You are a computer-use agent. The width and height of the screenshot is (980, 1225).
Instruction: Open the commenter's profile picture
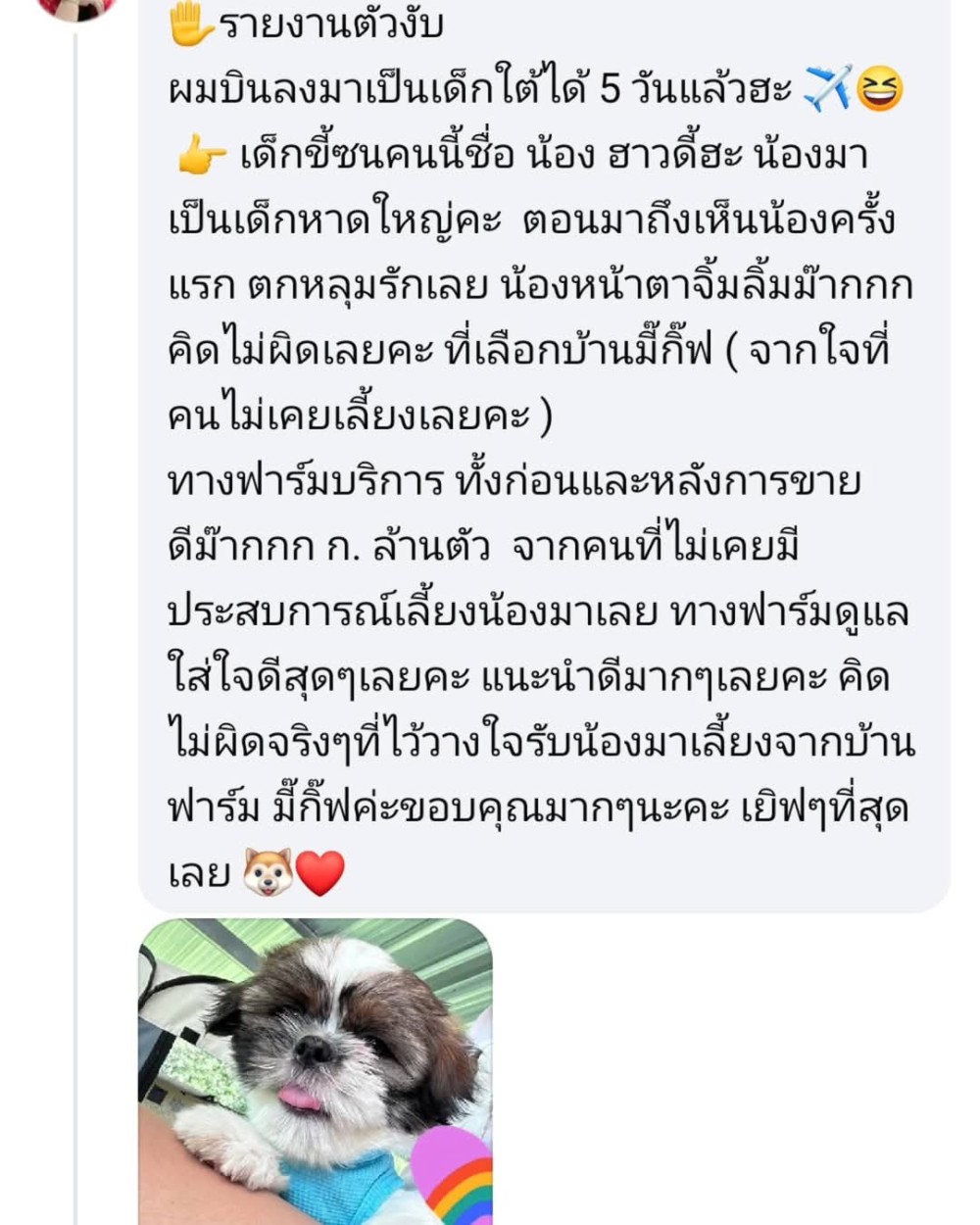[x=76, y=6]
